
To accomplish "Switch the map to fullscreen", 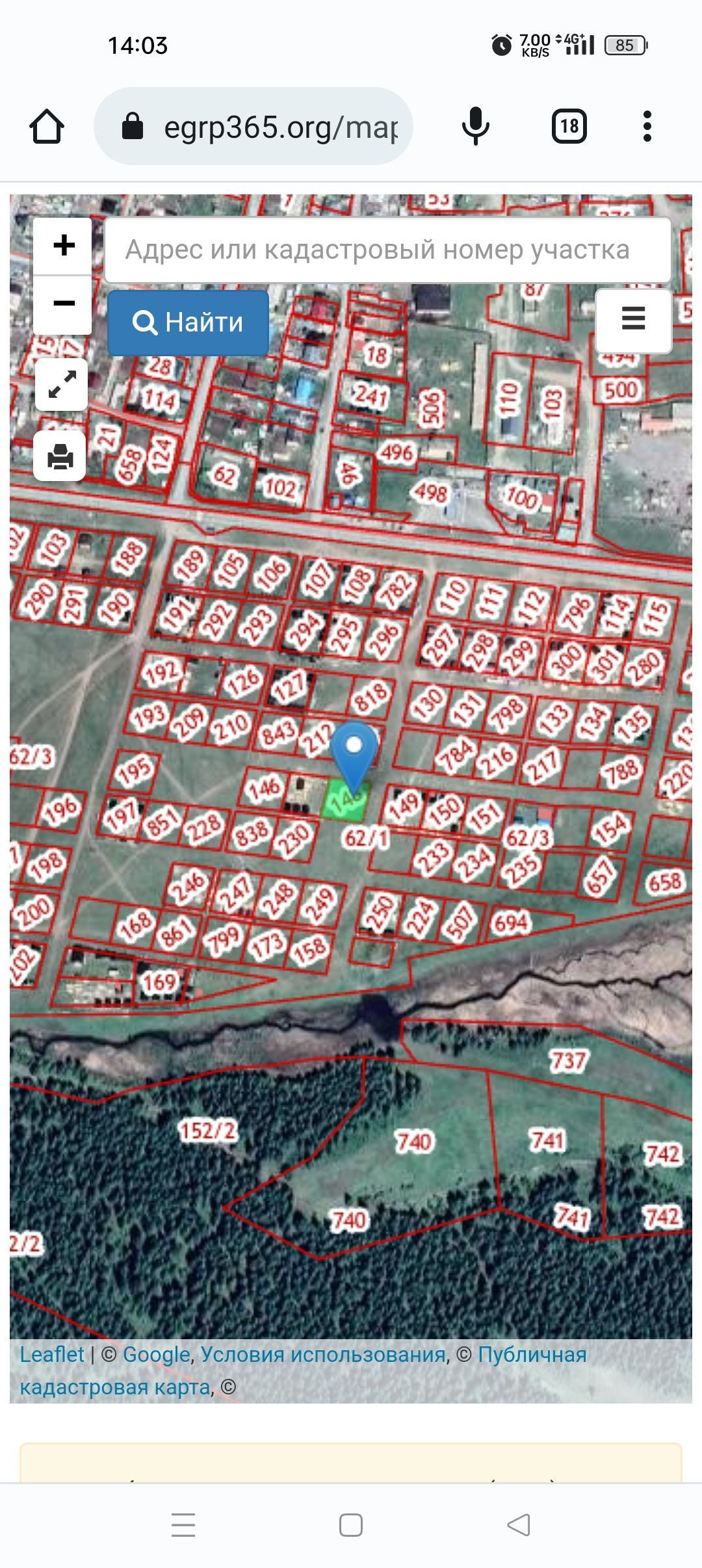I will pyautogui.click(x=61, y=384).
